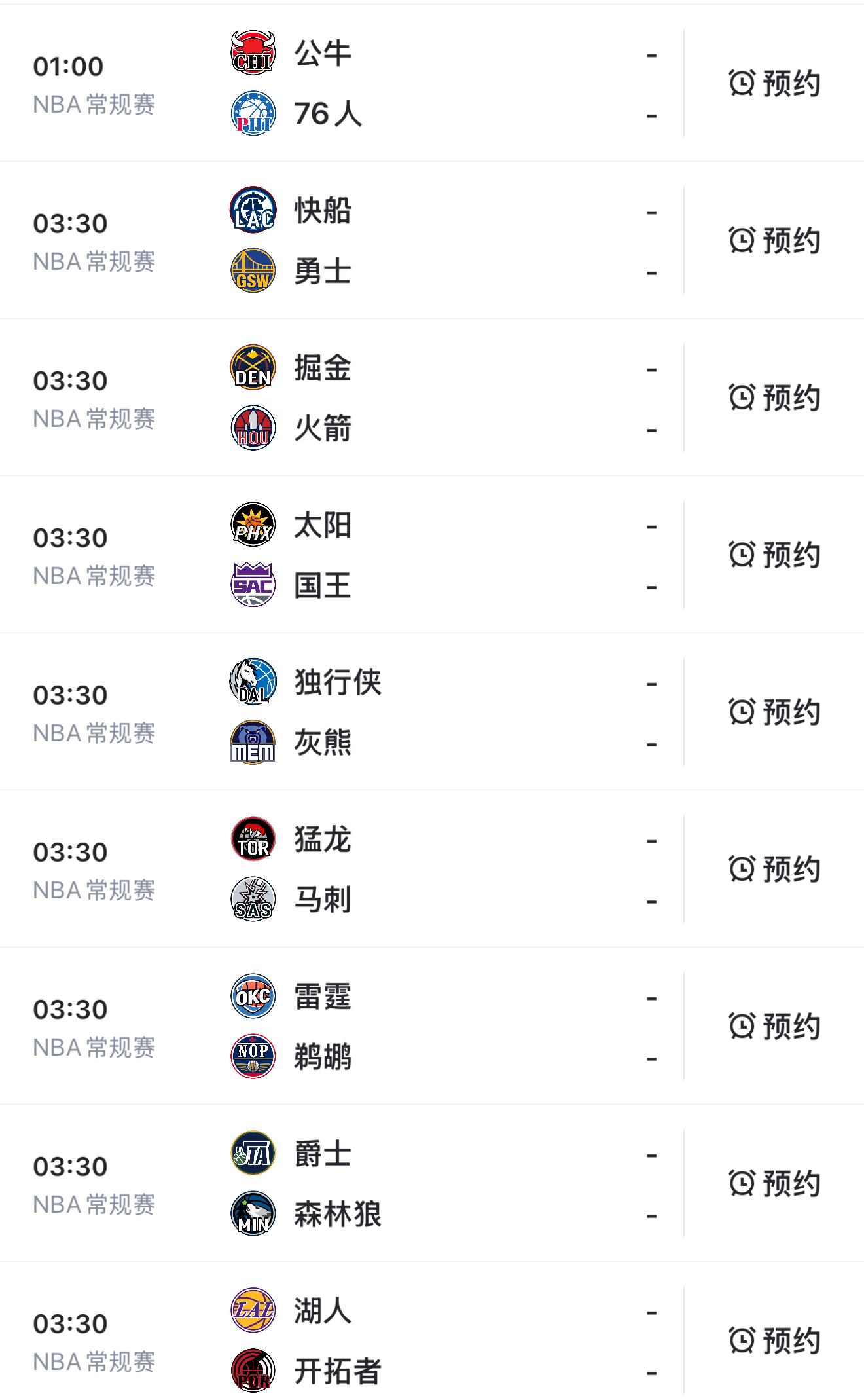
Task: Tap 预约 for 爵士 vs 森林狼
Action: click(774, 1183)
